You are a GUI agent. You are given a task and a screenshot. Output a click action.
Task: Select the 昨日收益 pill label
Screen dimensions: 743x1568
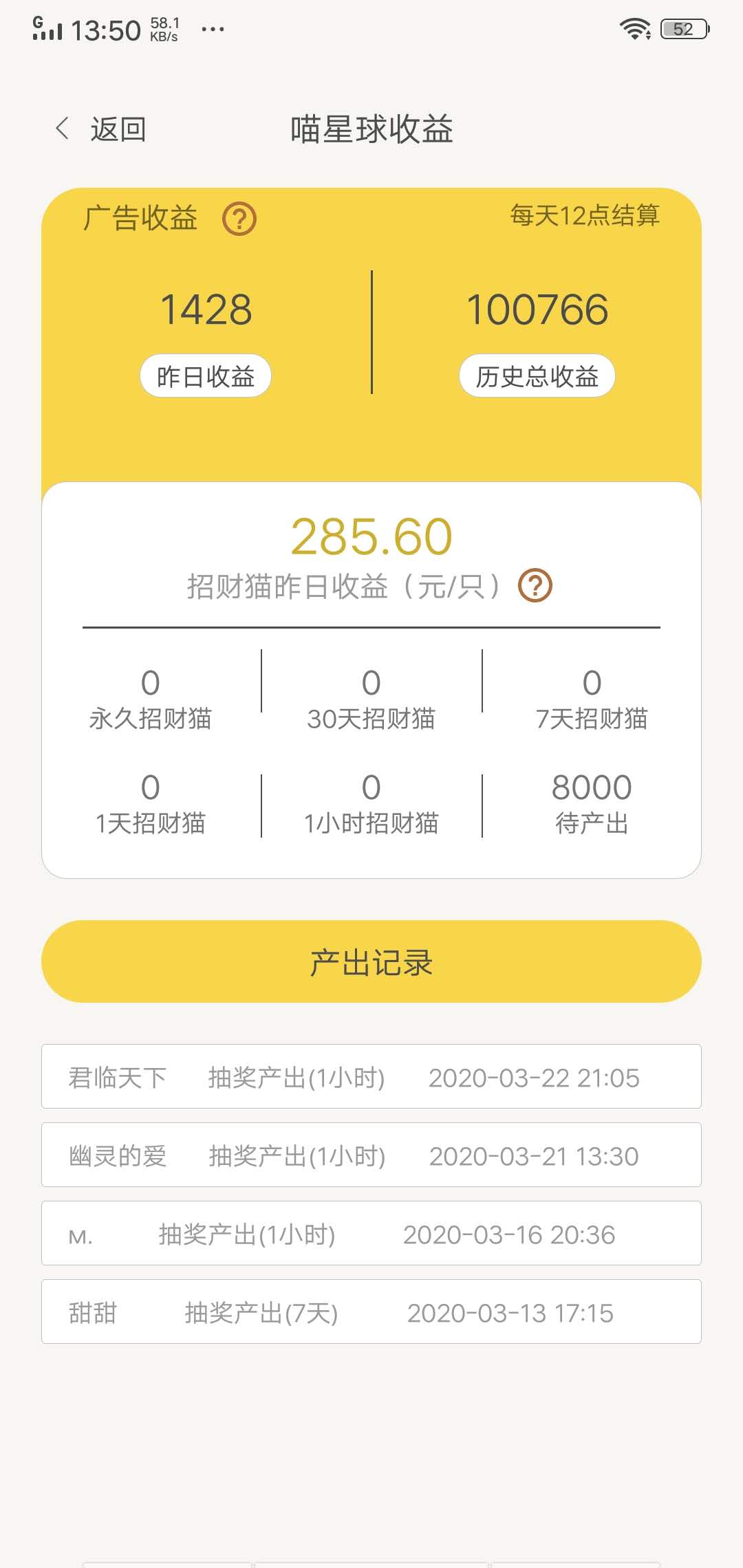tap(206, 375)
